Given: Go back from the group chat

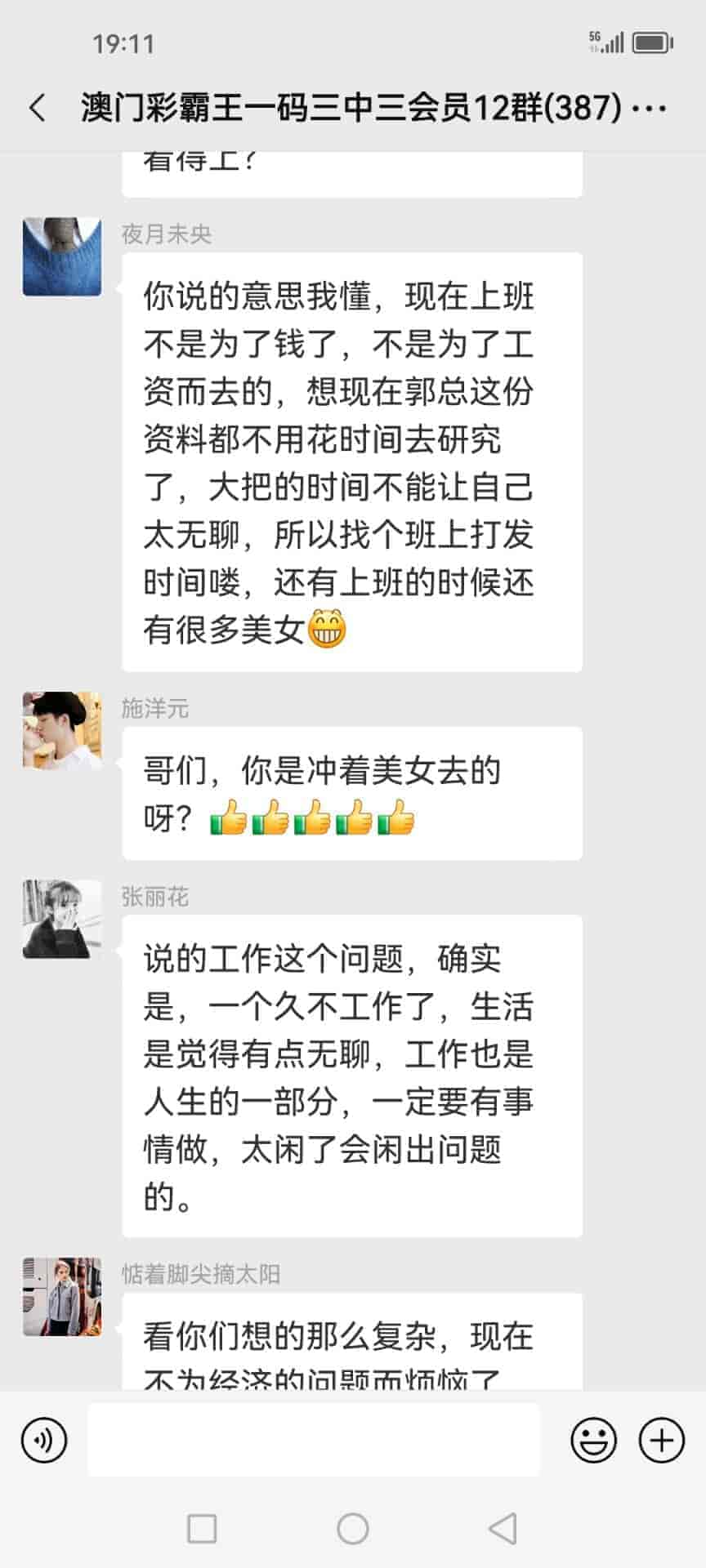Looking at the screenshot, I should [x=38, y=108].
